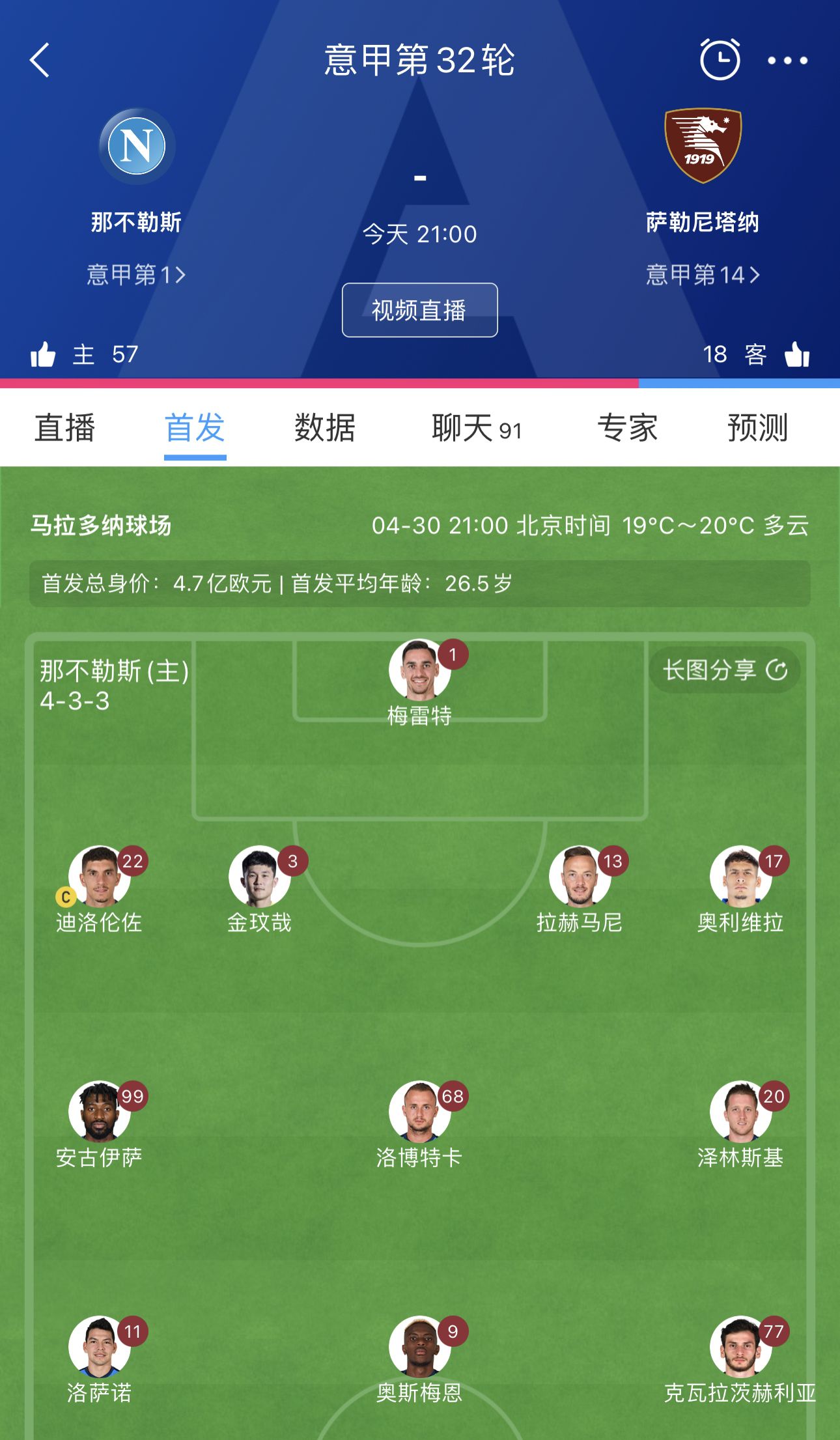View 那不勒斯 意甲第1 ranking
The width and height of the screenshot is (840, 1440).
[136, 275]
